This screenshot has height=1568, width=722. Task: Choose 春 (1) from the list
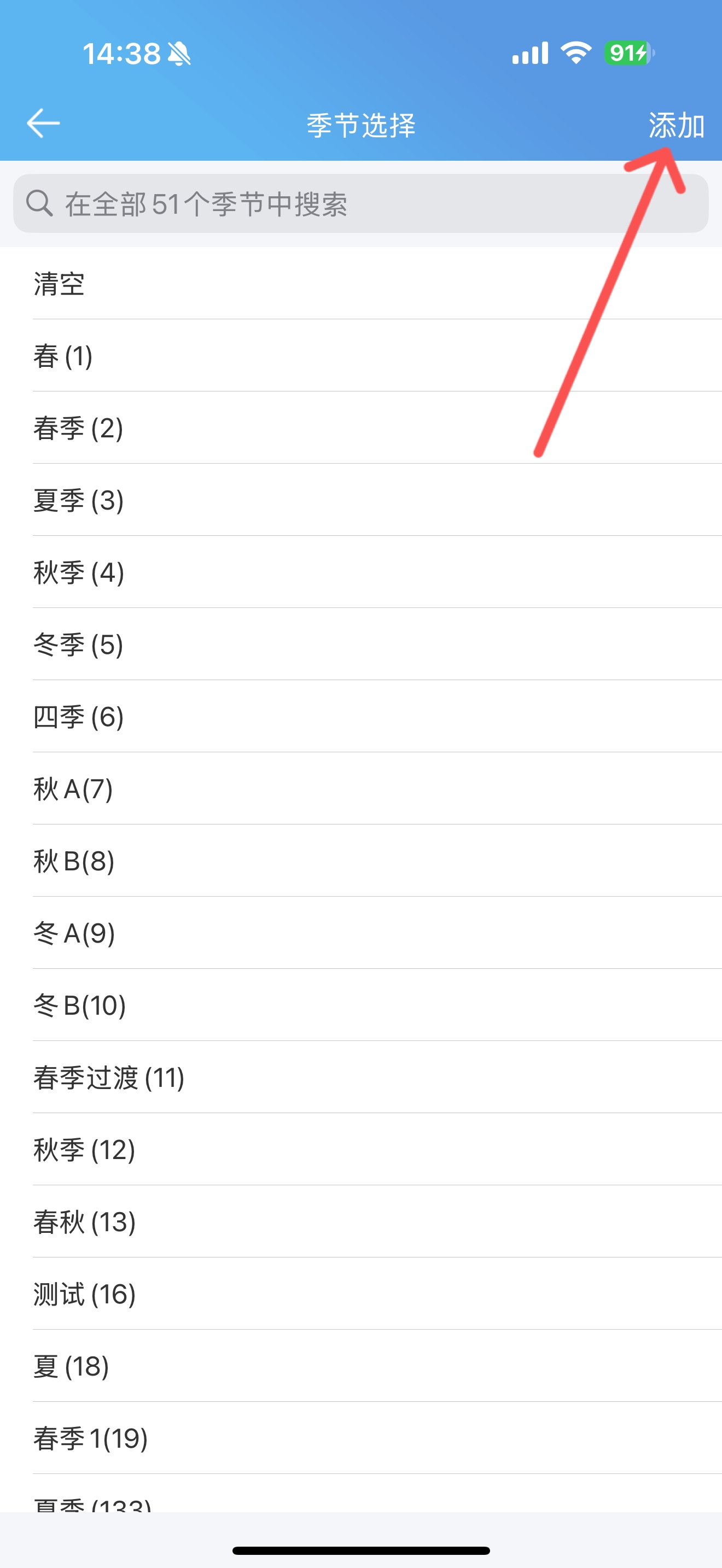[x=361, y=355]
